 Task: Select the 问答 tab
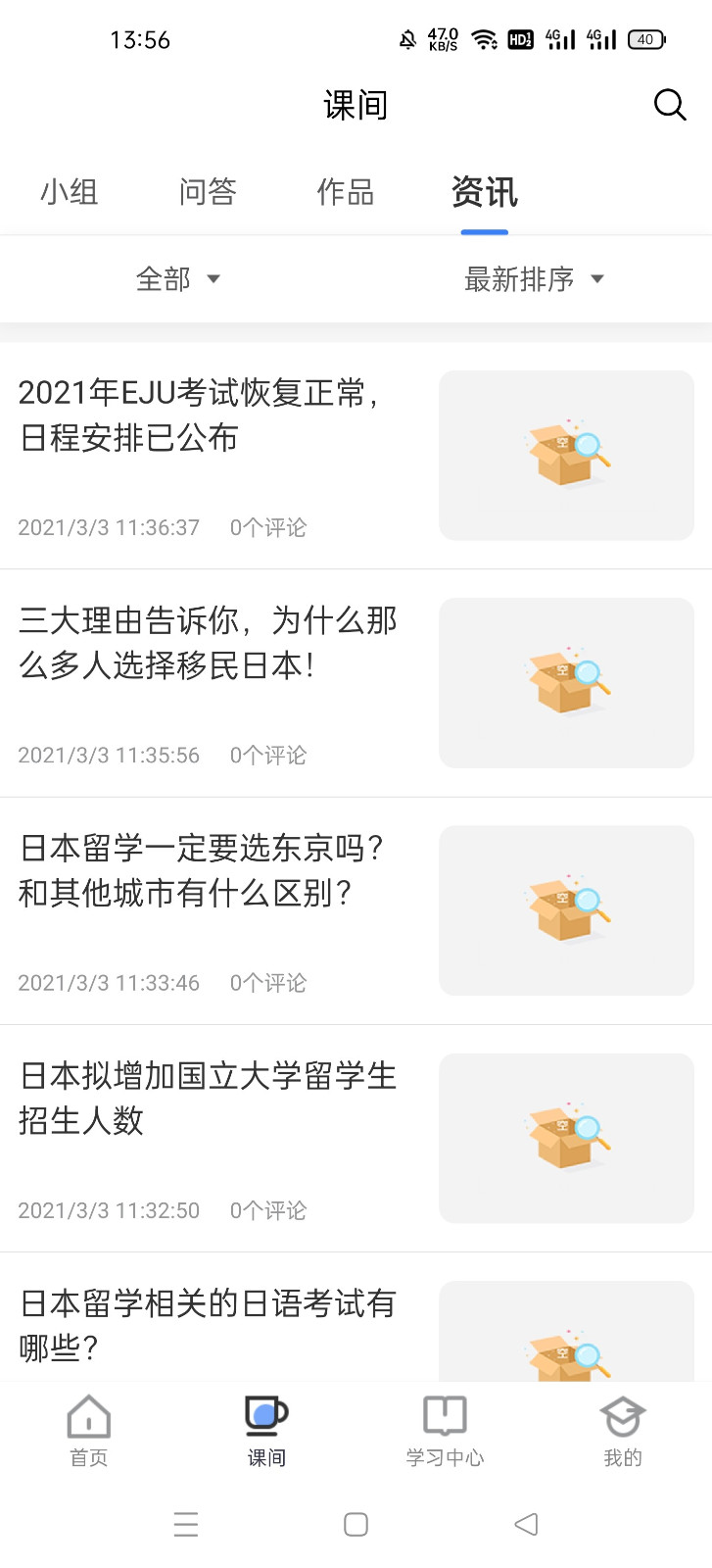pos(207,193)
